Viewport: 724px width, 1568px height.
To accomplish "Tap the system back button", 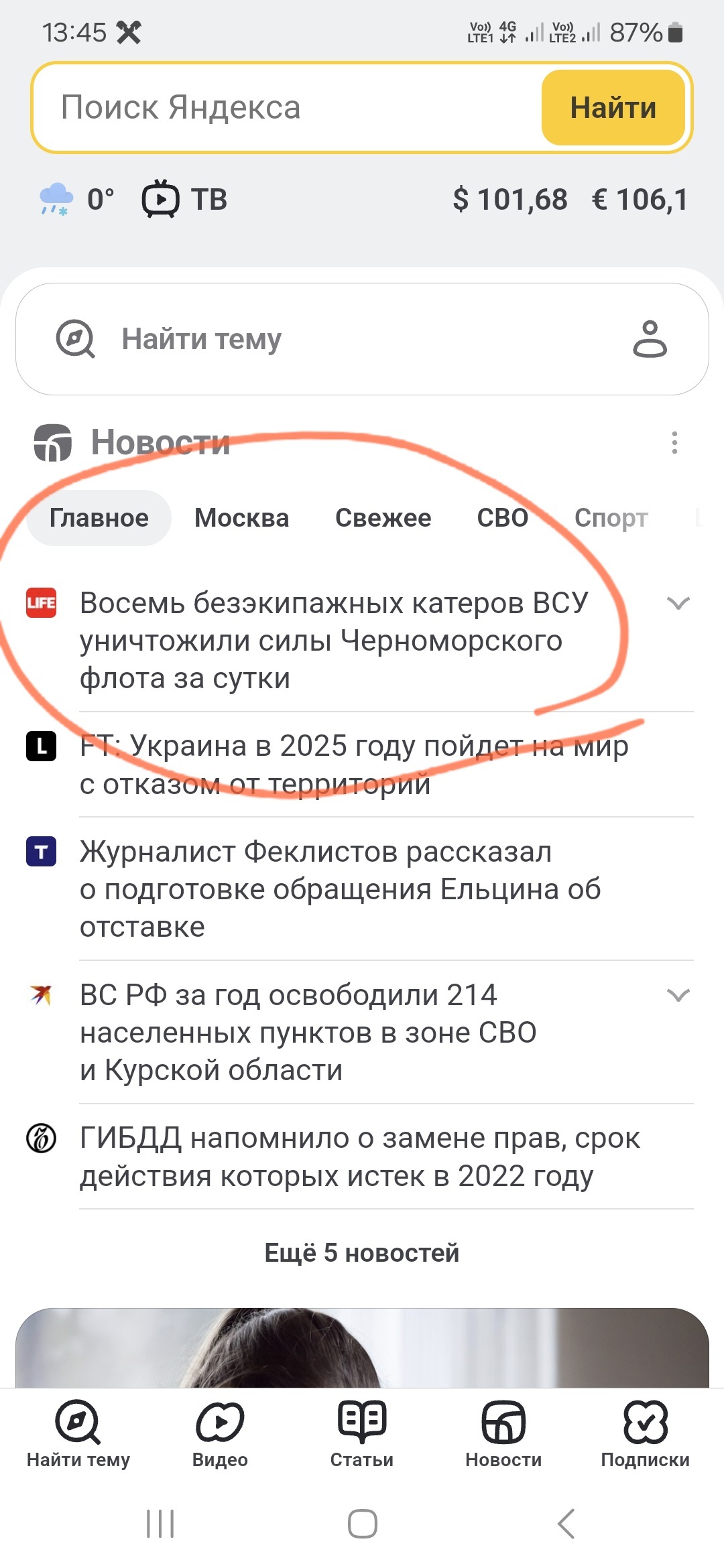I will [566, 1524].
